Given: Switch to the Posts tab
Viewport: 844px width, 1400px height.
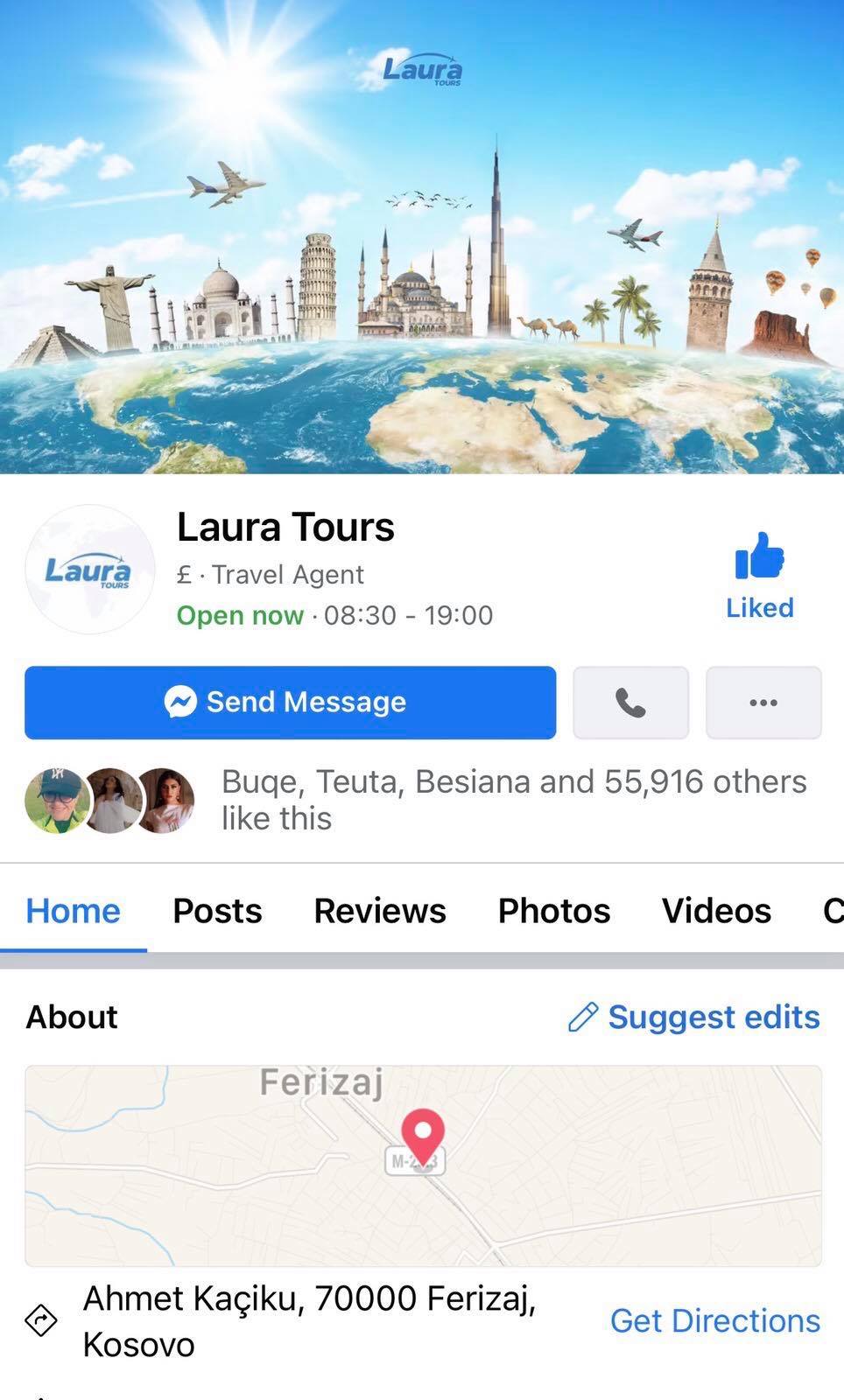Looking at the screenshot, I should click(x=217, y=911).
